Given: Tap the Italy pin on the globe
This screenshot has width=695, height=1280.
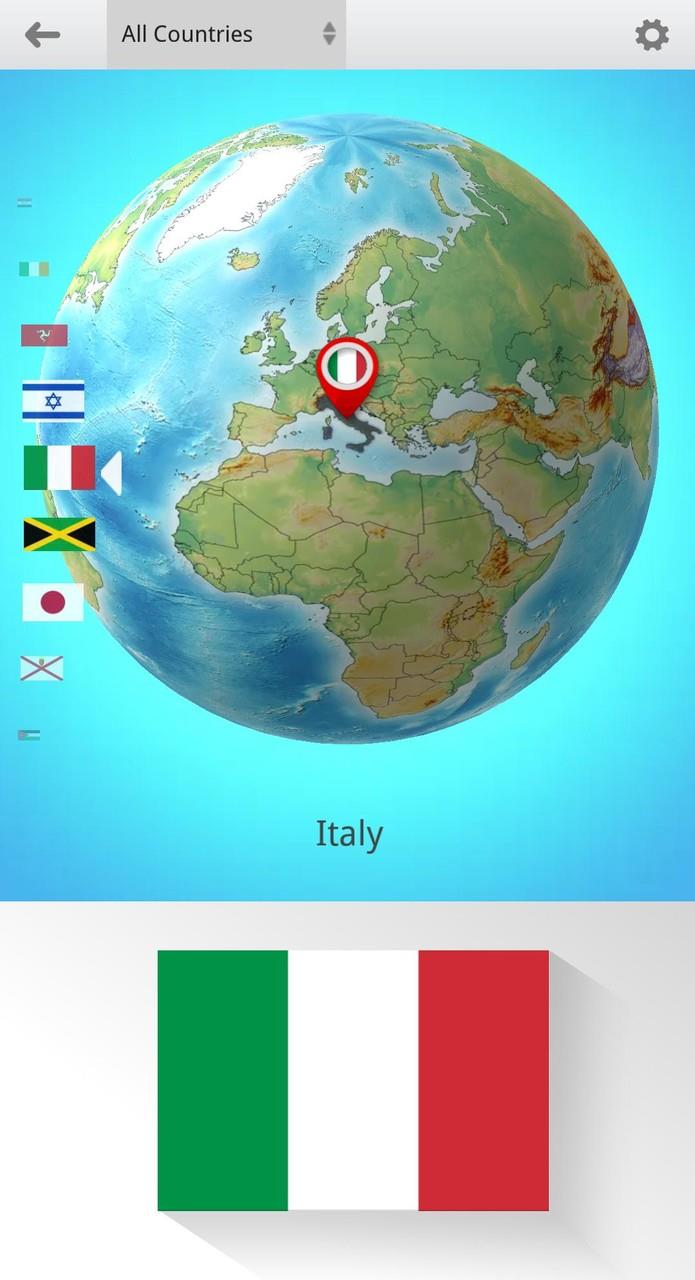Looking at the screenshot, I should pyautogui.click(x=345, y=372).
